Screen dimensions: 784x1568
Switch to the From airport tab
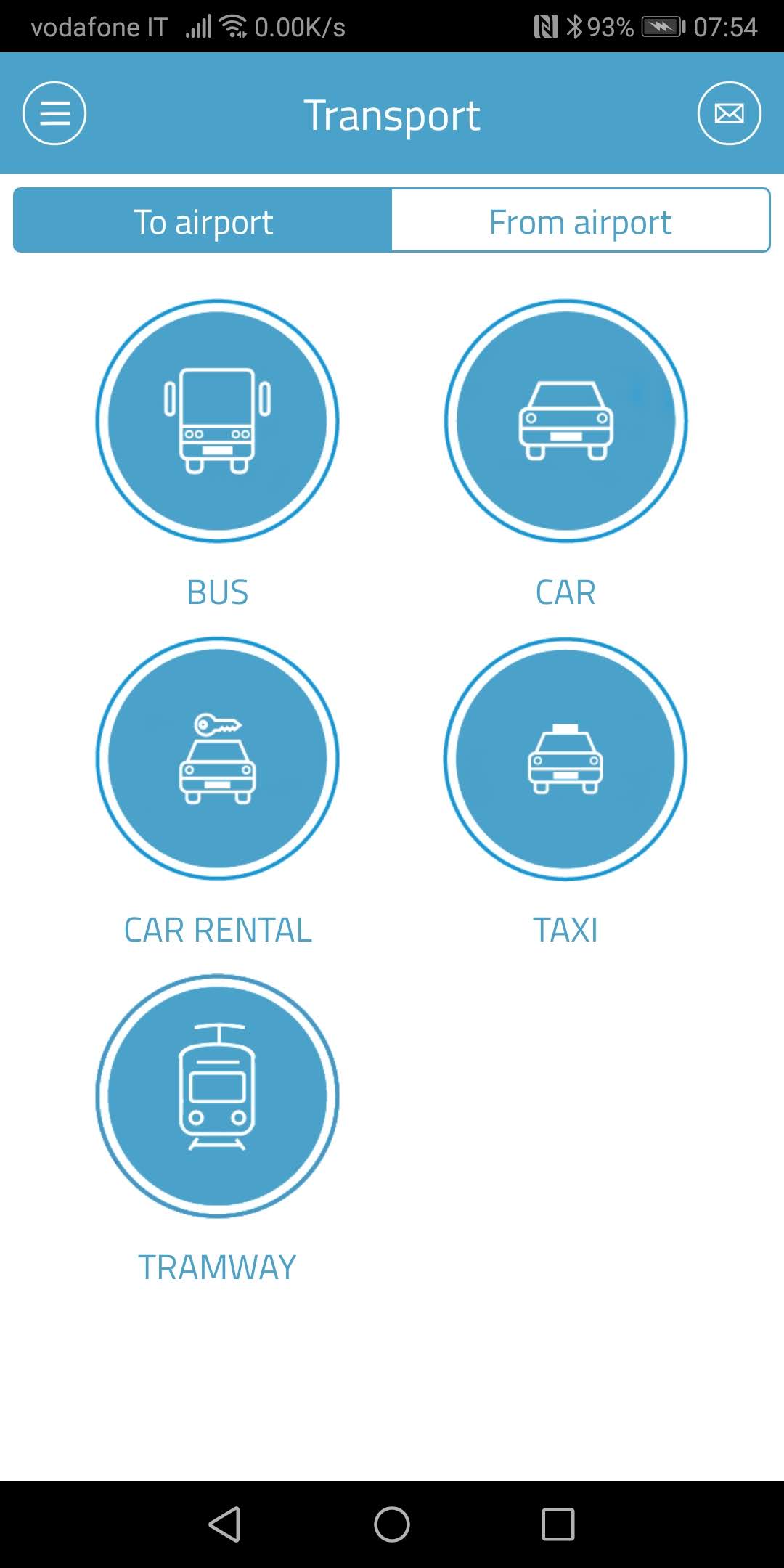[x=581, y=220]
